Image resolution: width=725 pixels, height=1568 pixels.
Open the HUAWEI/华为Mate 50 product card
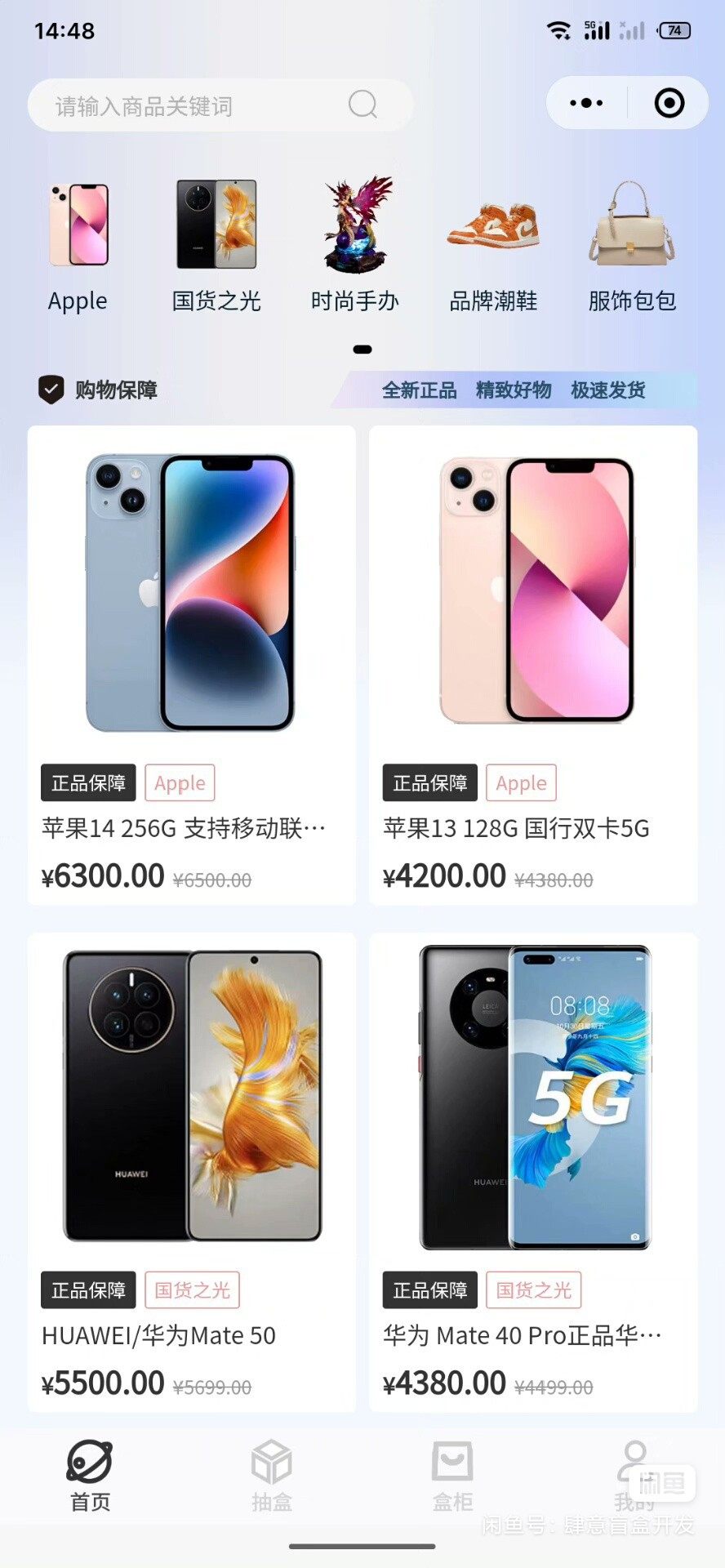click(x=191, y=1172)
